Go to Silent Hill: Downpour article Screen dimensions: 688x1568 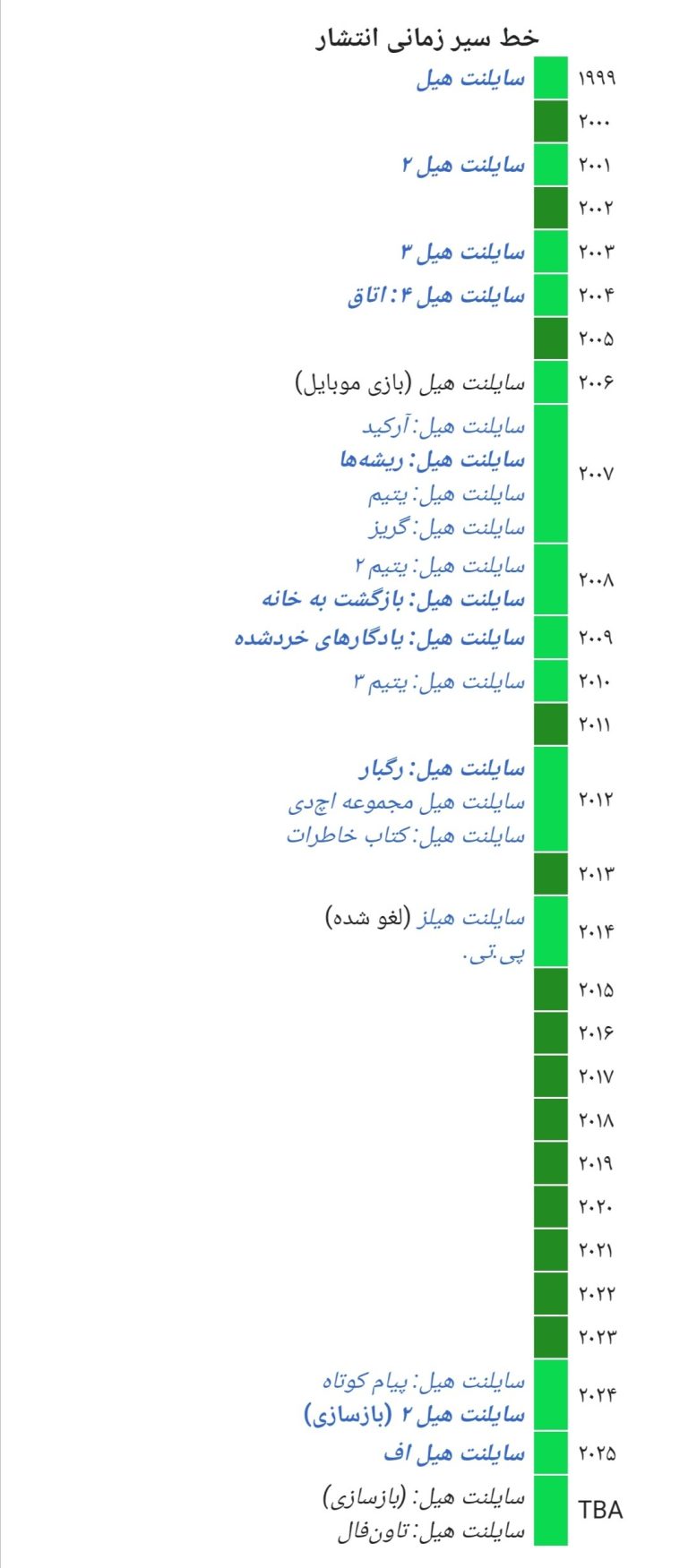pos(442,769)
